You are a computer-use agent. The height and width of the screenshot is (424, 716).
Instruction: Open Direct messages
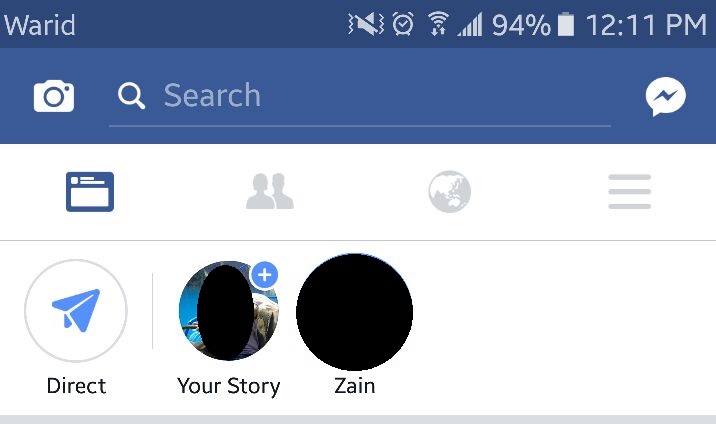click(x=76, y=311)
